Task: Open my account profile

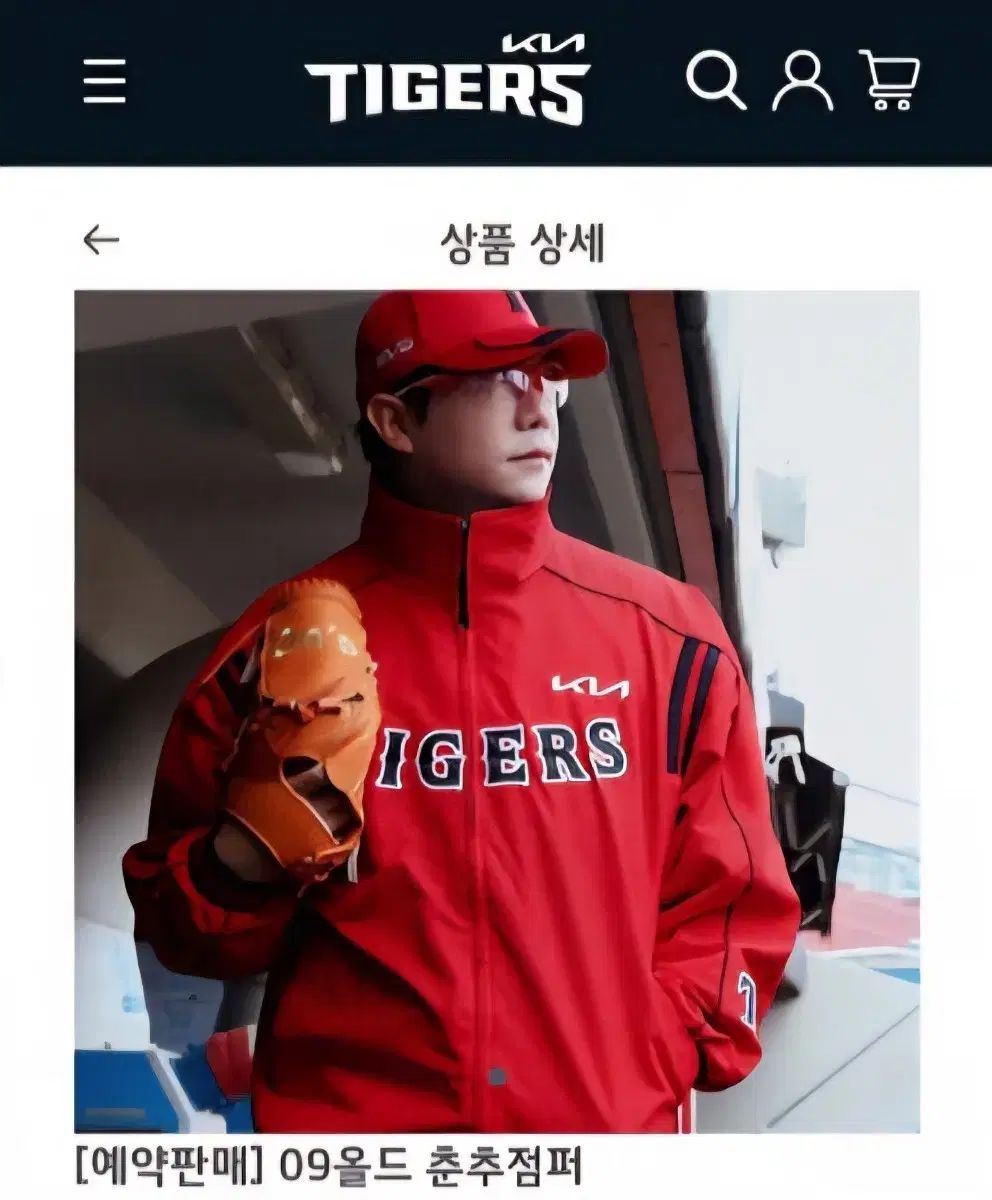Action: click(x=802, y=80)
